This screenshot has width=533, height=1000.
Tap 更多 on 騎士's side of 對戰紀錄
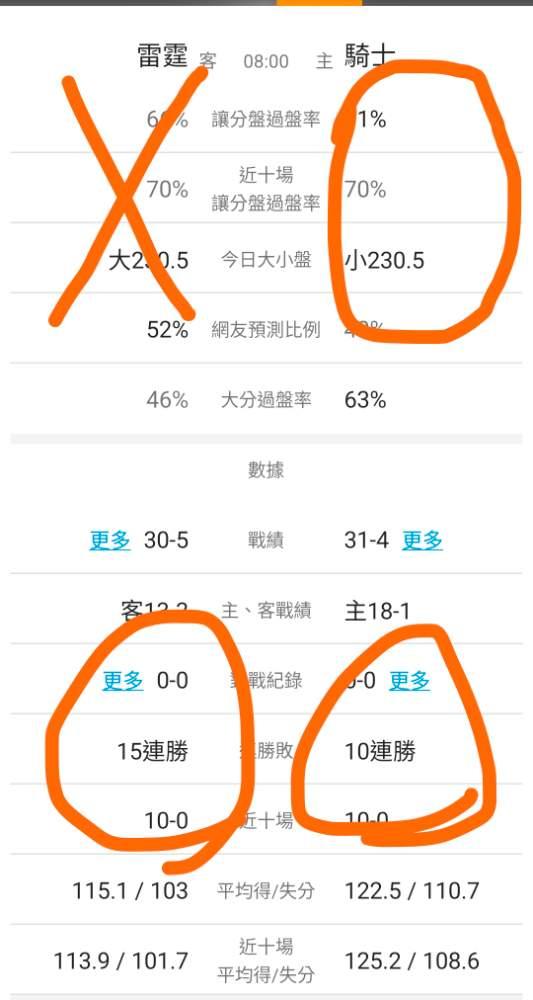point(409,681)
